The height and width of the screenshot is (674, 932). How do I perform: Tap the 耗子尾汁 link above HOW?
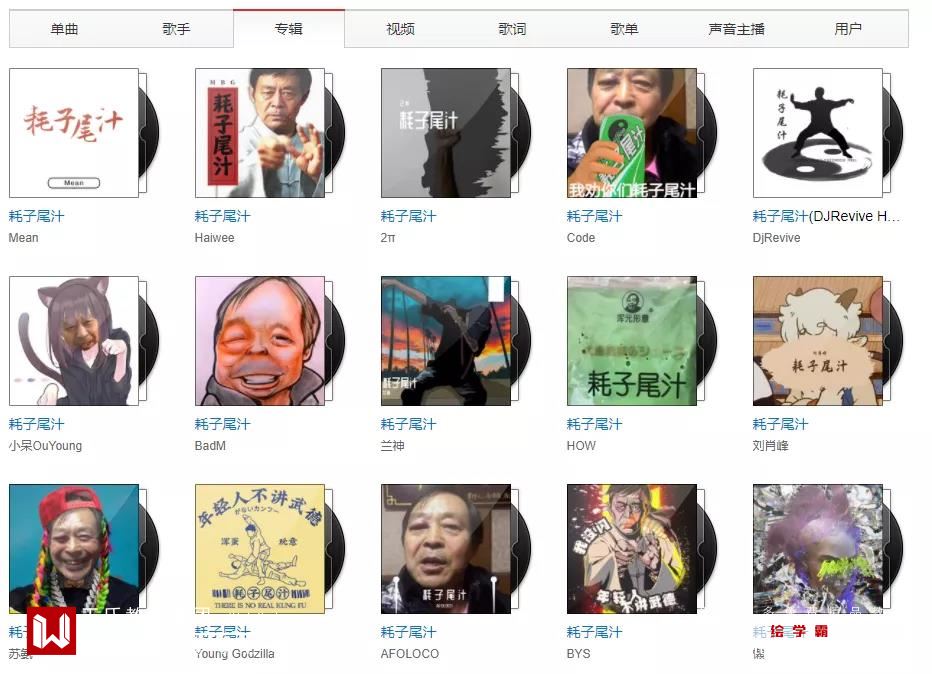tap(594, 424)
